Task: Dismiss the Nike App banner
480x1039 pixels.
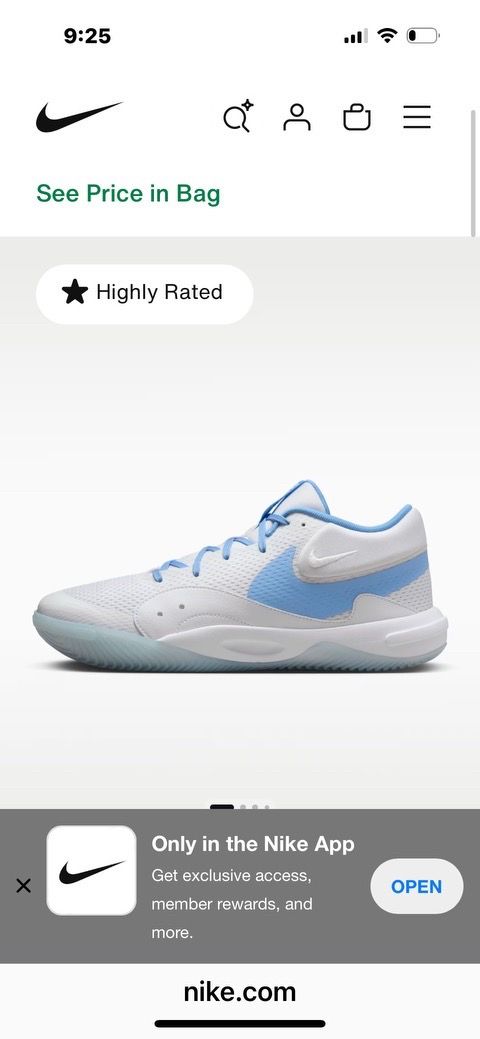Action: (23, 886)
